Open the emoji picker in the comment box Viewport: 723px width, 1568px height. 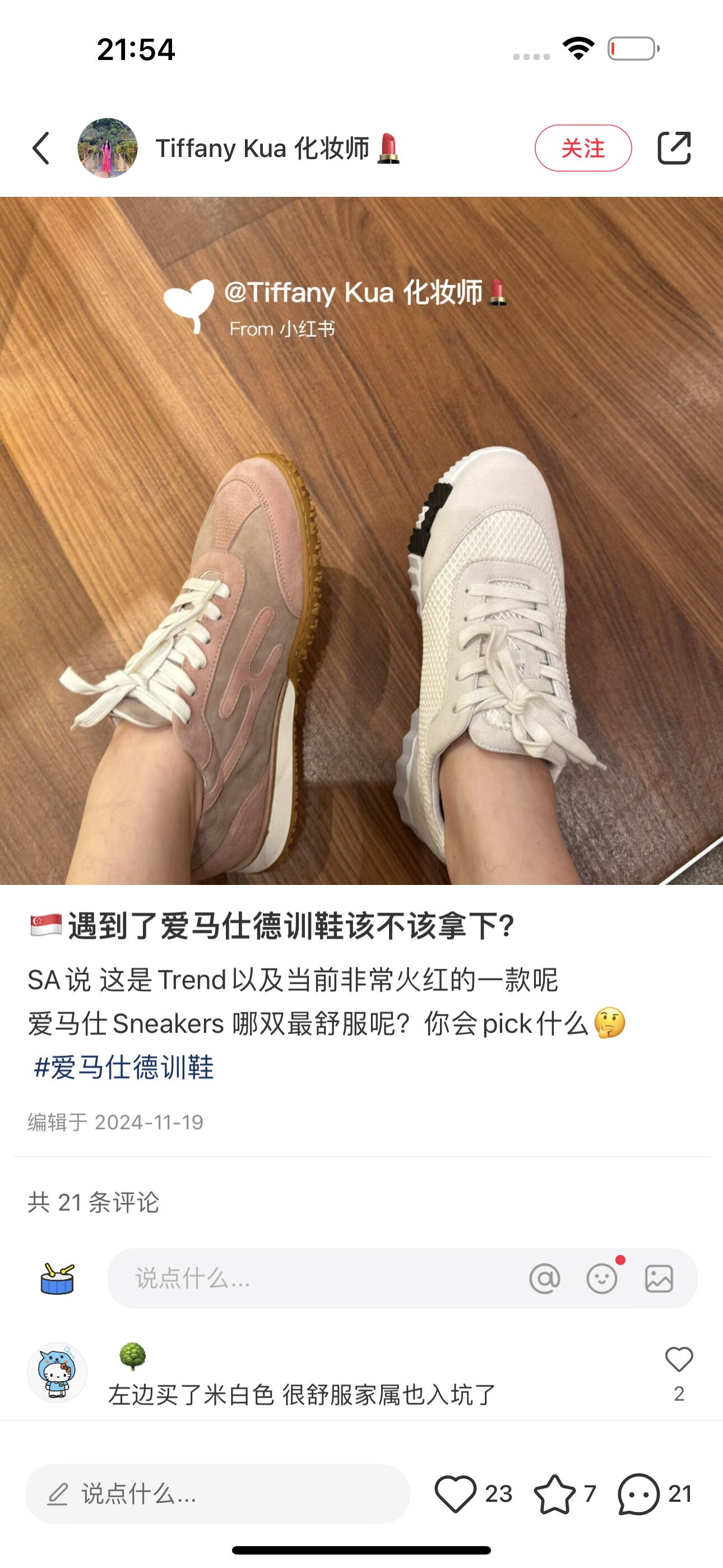click(x=601, y=1278)
